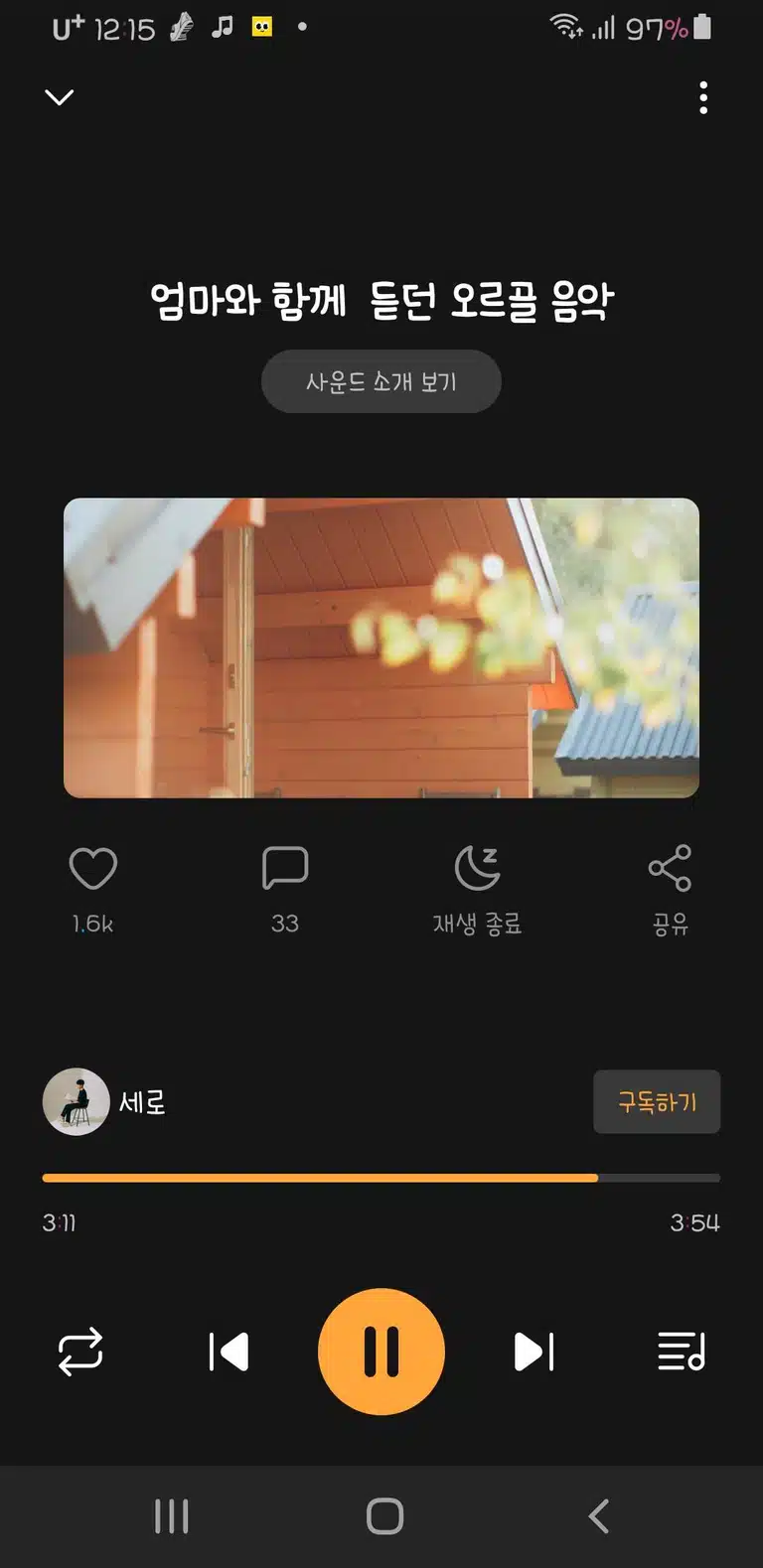Tap the 사운드 소개 보기 button

pyautogui.click(x=381, y=381)
